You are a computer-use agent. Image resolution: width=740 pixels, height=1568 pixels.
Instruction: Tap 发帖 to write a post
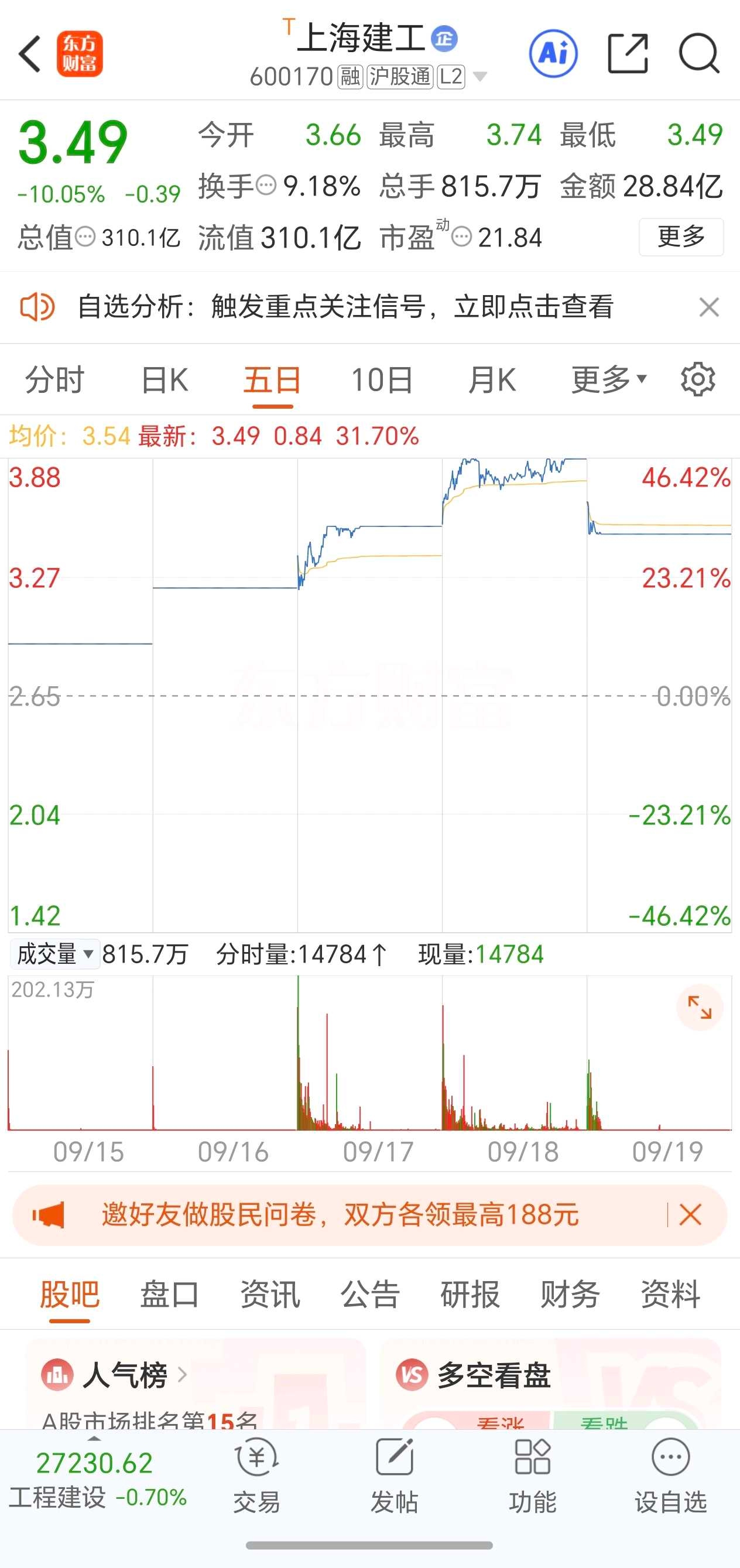395,1476
